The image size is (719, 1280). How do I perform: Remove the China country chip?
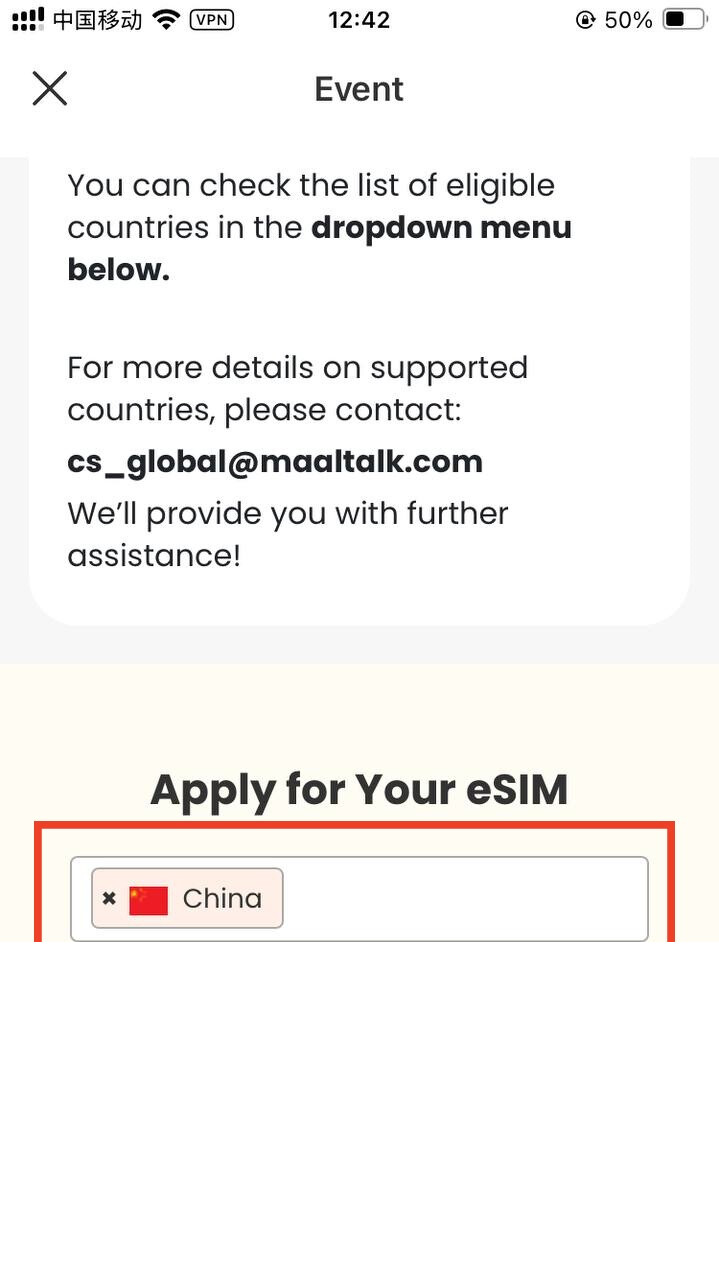click(x=110, y=899)
